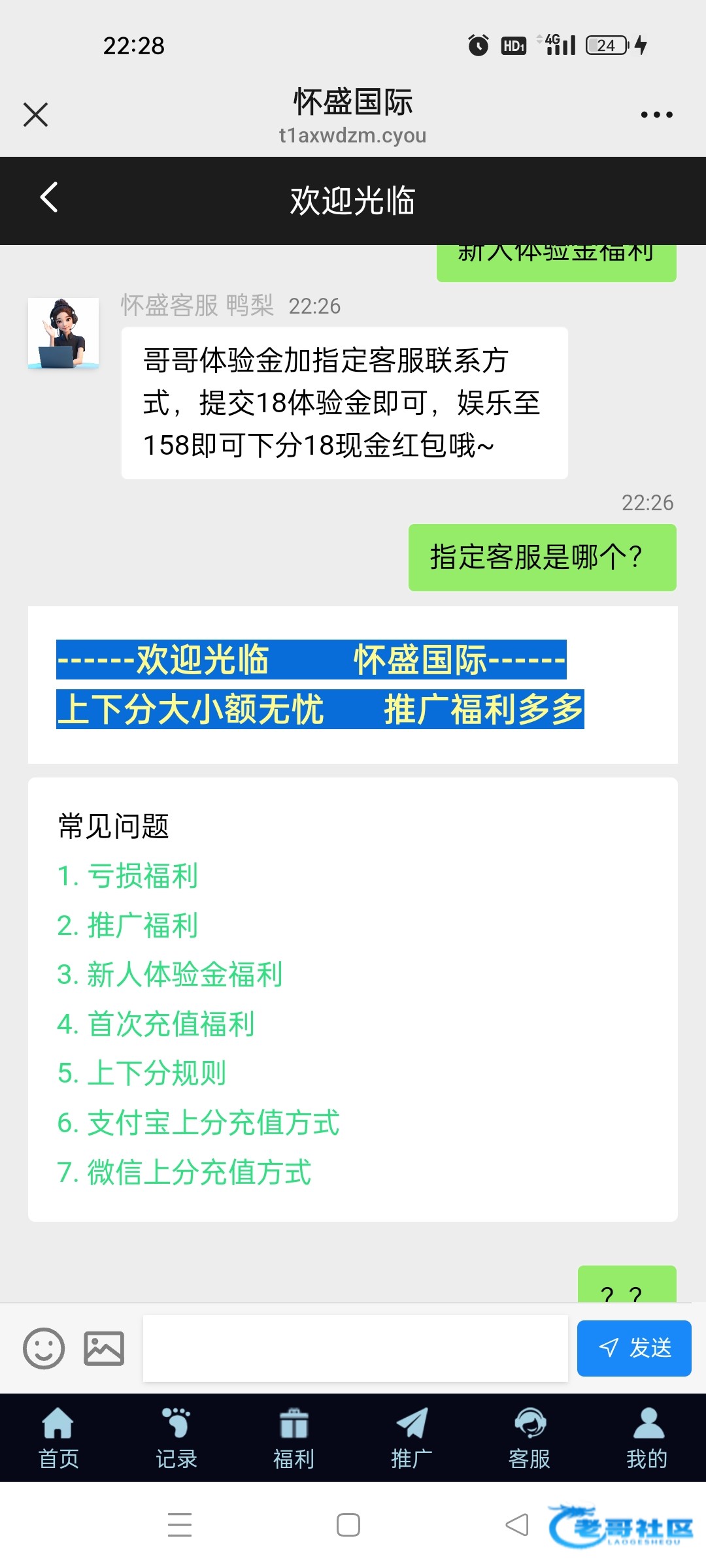706x1568 pixels.
Task: Focus the message input box
Action: 355,1348
